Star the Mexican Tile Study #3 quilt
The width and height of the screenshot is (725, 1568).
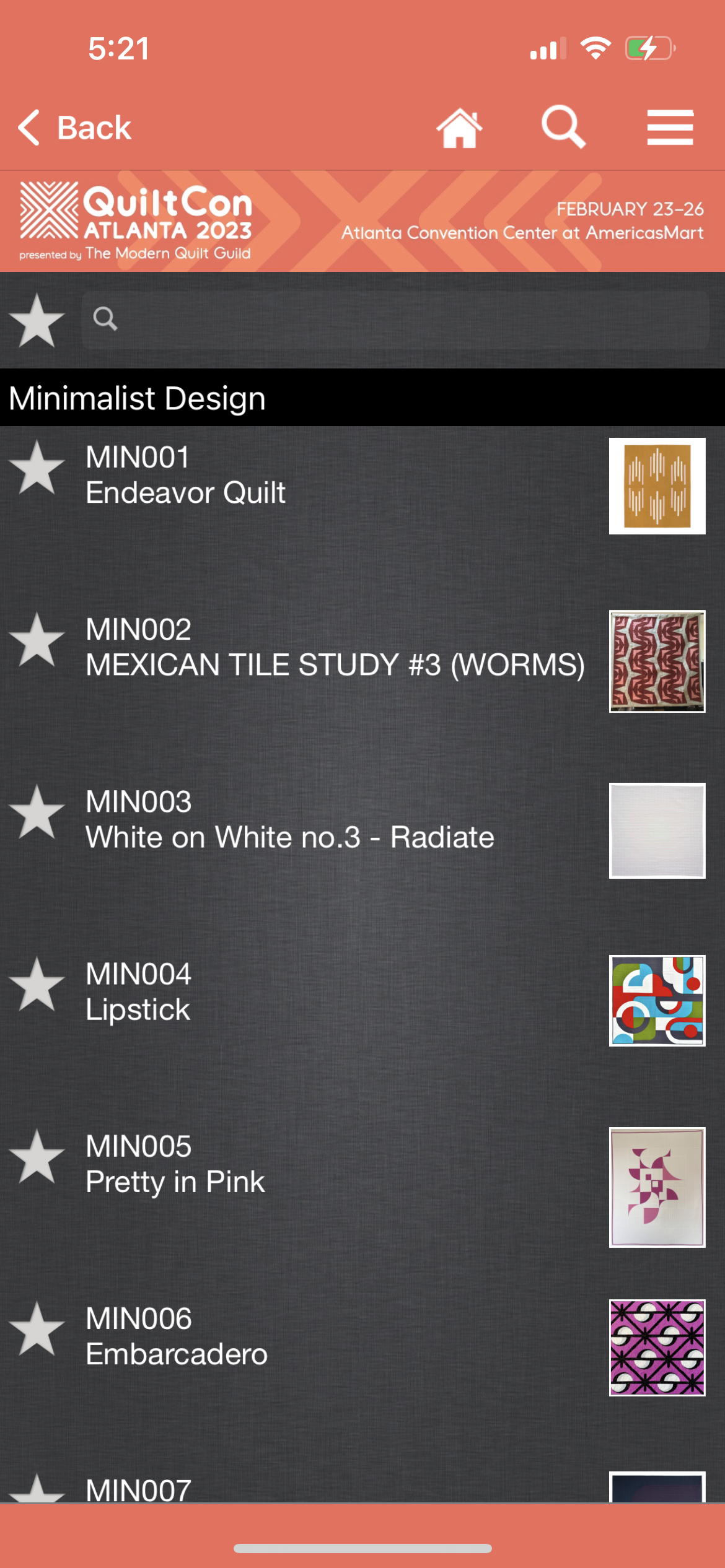(37, 641)
